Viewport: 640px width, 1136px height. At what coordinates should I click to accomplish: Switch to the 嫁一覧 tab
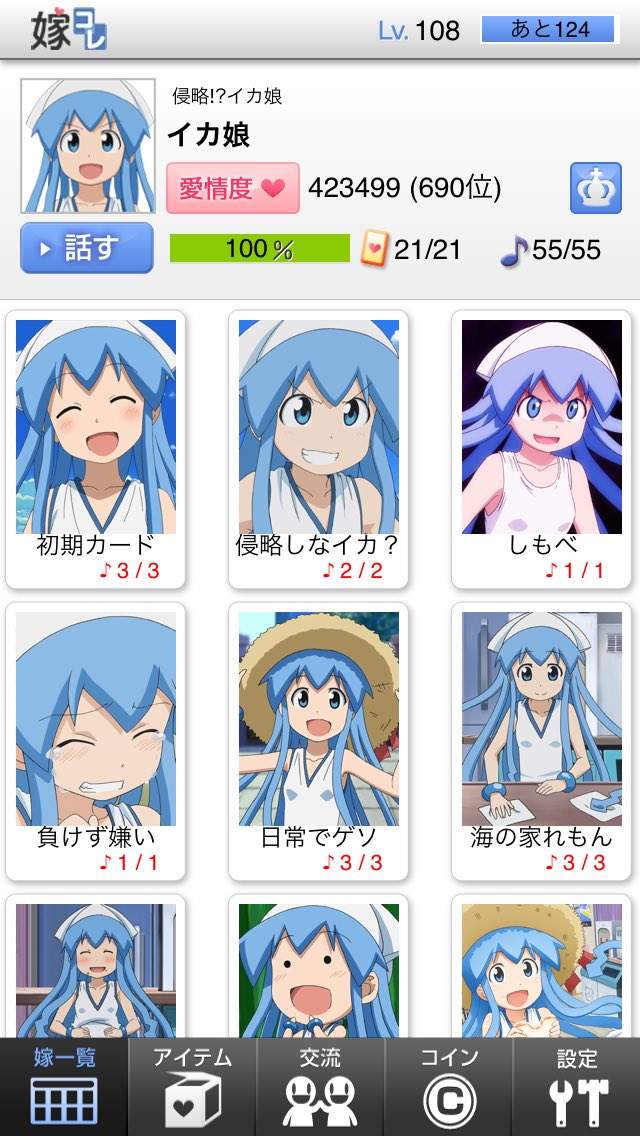[x=64, y=1087]
